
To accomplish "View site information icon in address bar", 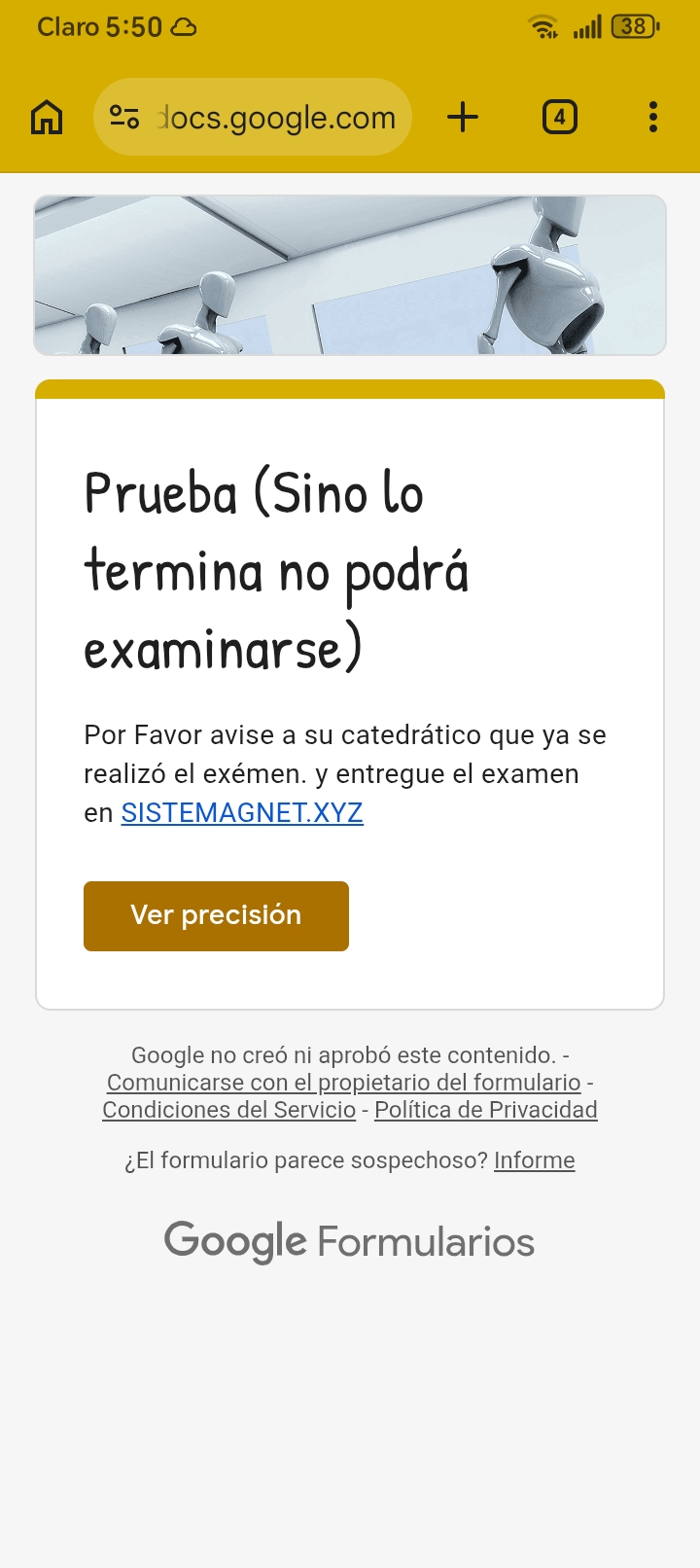I will pyautogui.click(x=124, y=118).
